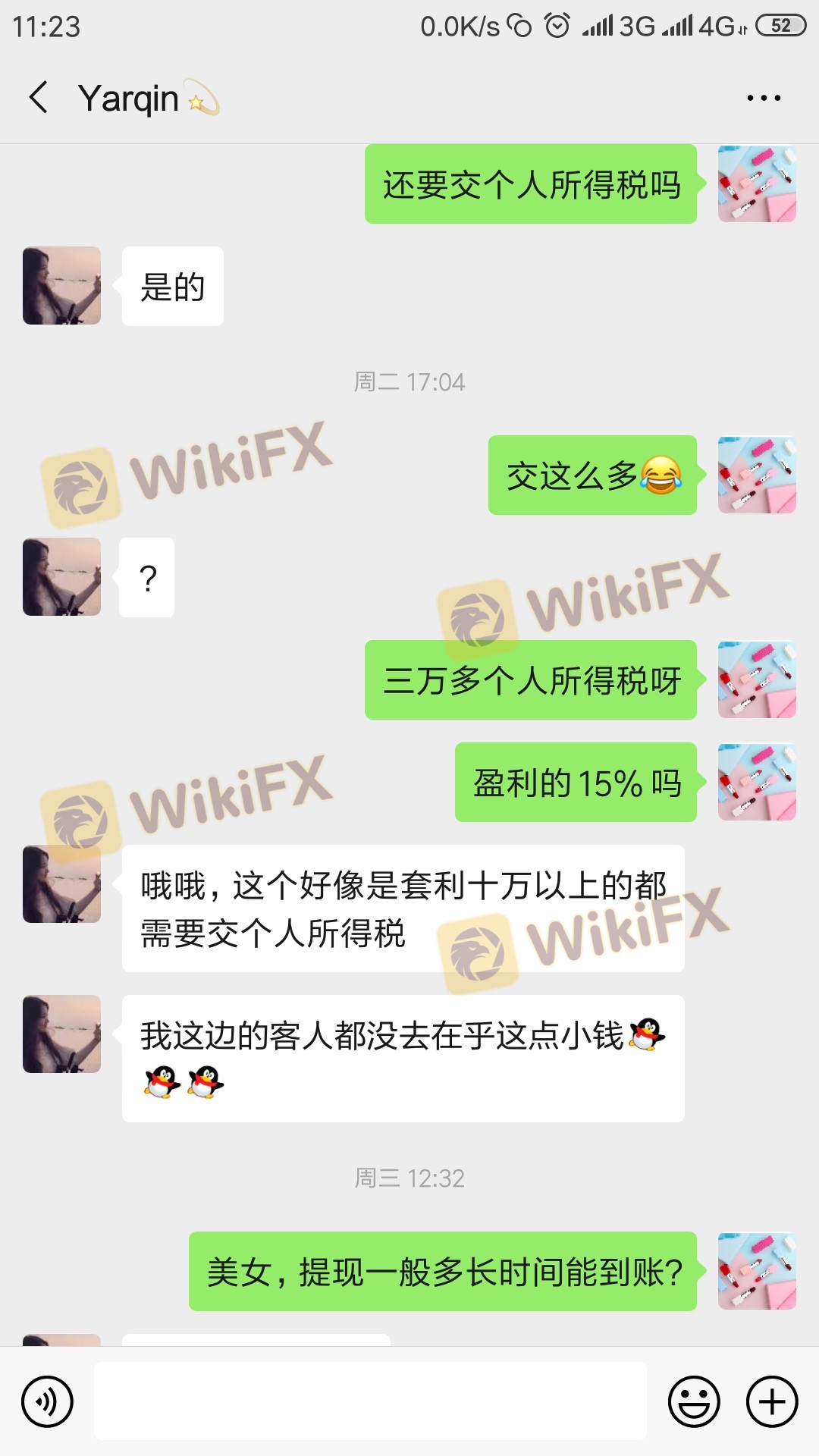Go back from the Yarqin chat

click(x=39, y=98)
